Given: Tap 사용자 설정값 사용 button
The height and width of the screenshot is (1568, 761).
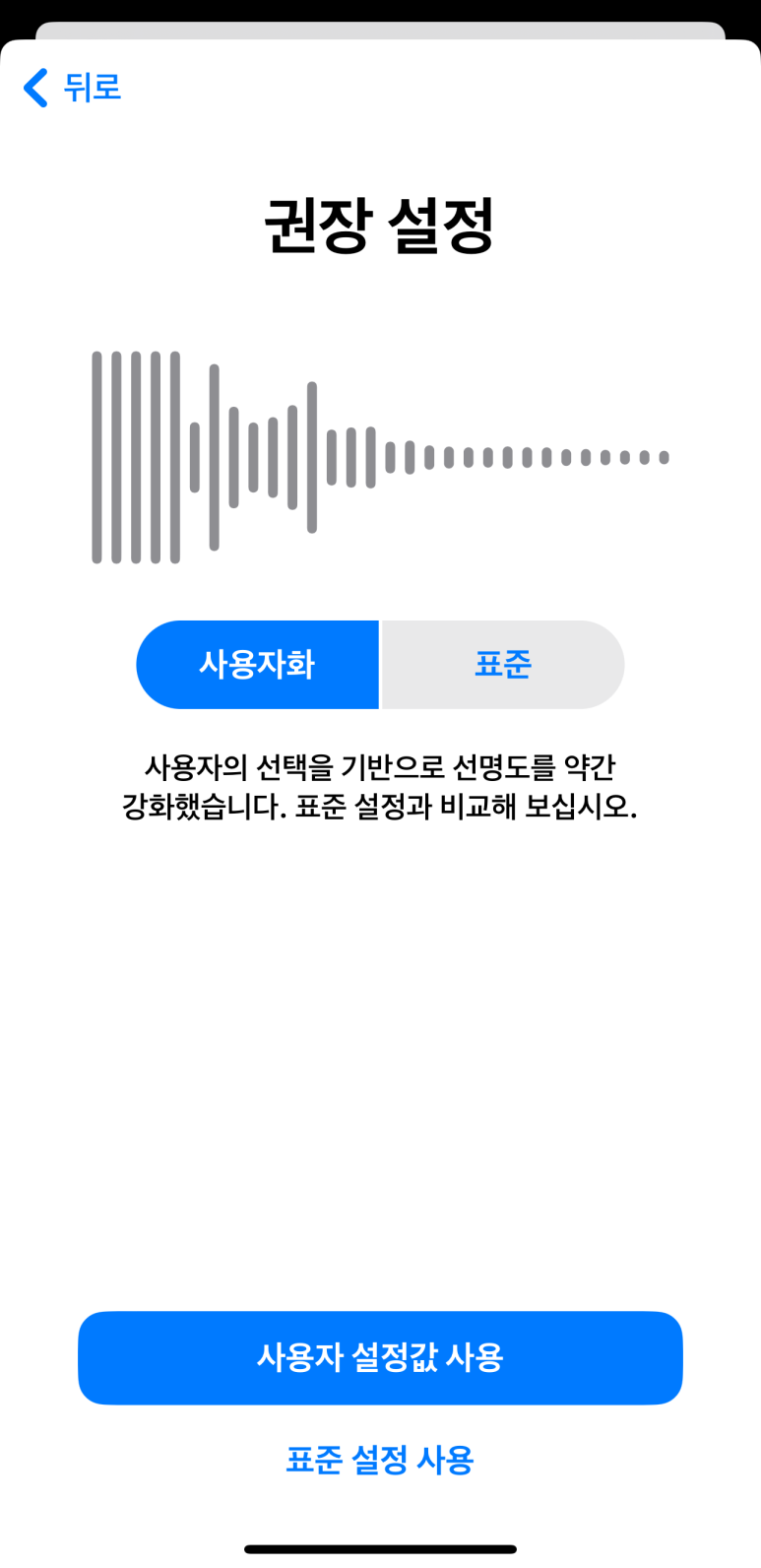Looking at the screenshot, I should [x=380, y=1357].
